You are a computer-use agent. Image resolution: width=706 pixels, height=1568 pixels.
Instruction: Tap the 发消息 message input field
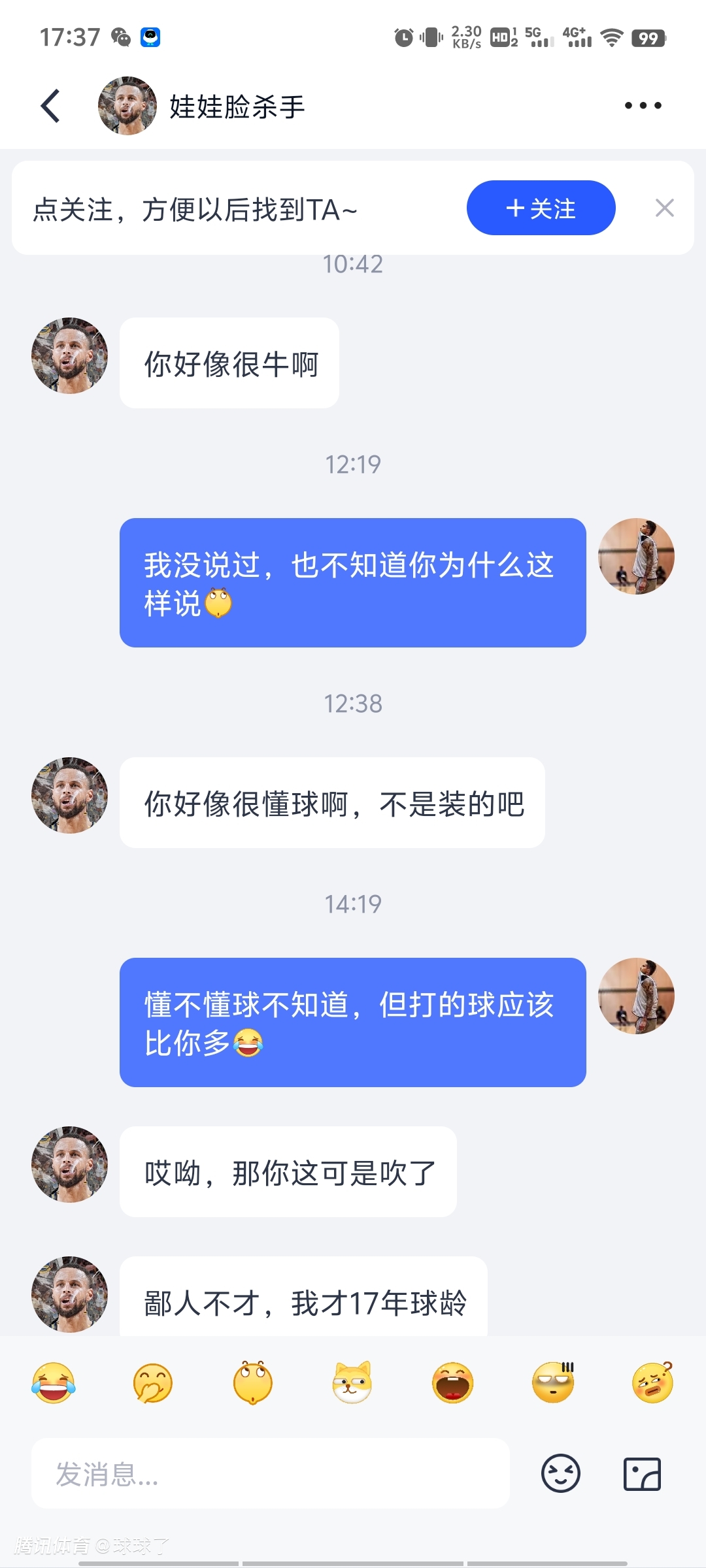coord(270,1474)
